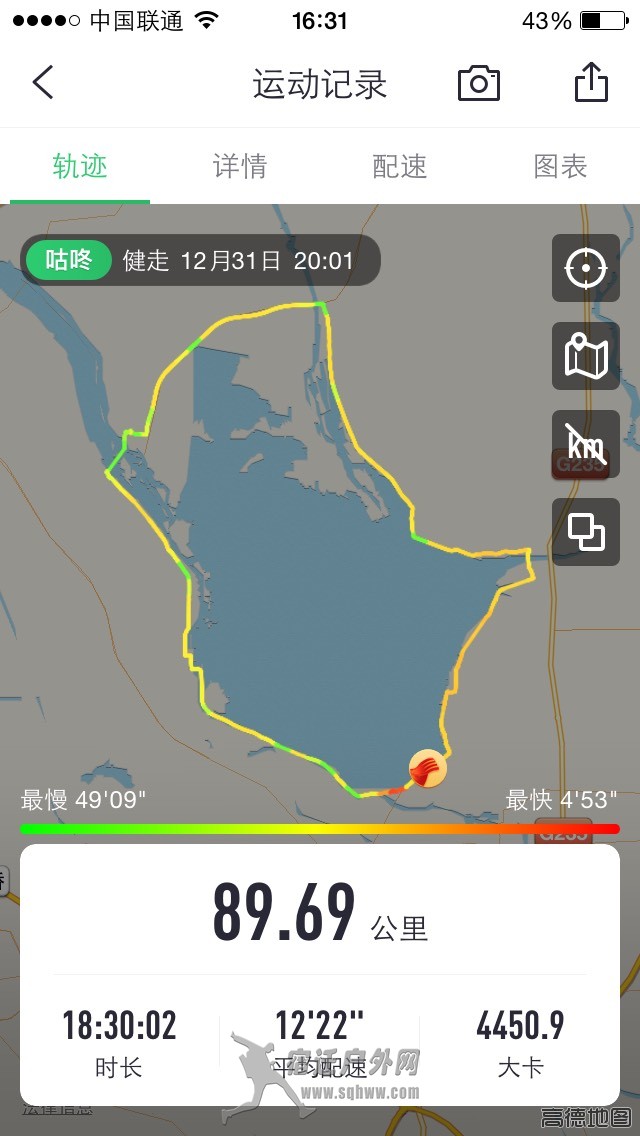Switch to the 轨迹 tab

click(80, 166)
